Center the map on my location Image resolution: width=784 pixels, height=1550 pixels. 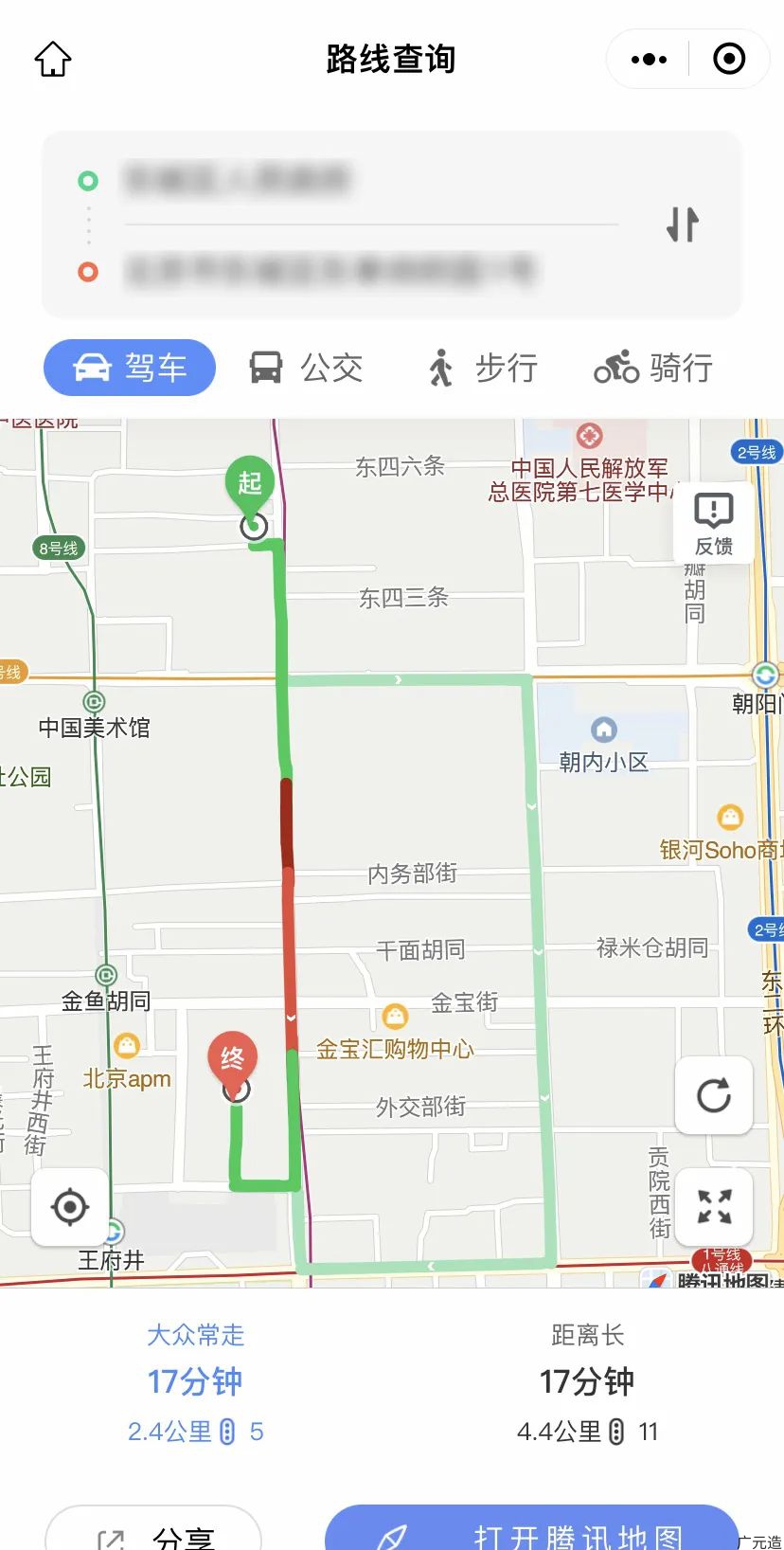pos(69,1207)
